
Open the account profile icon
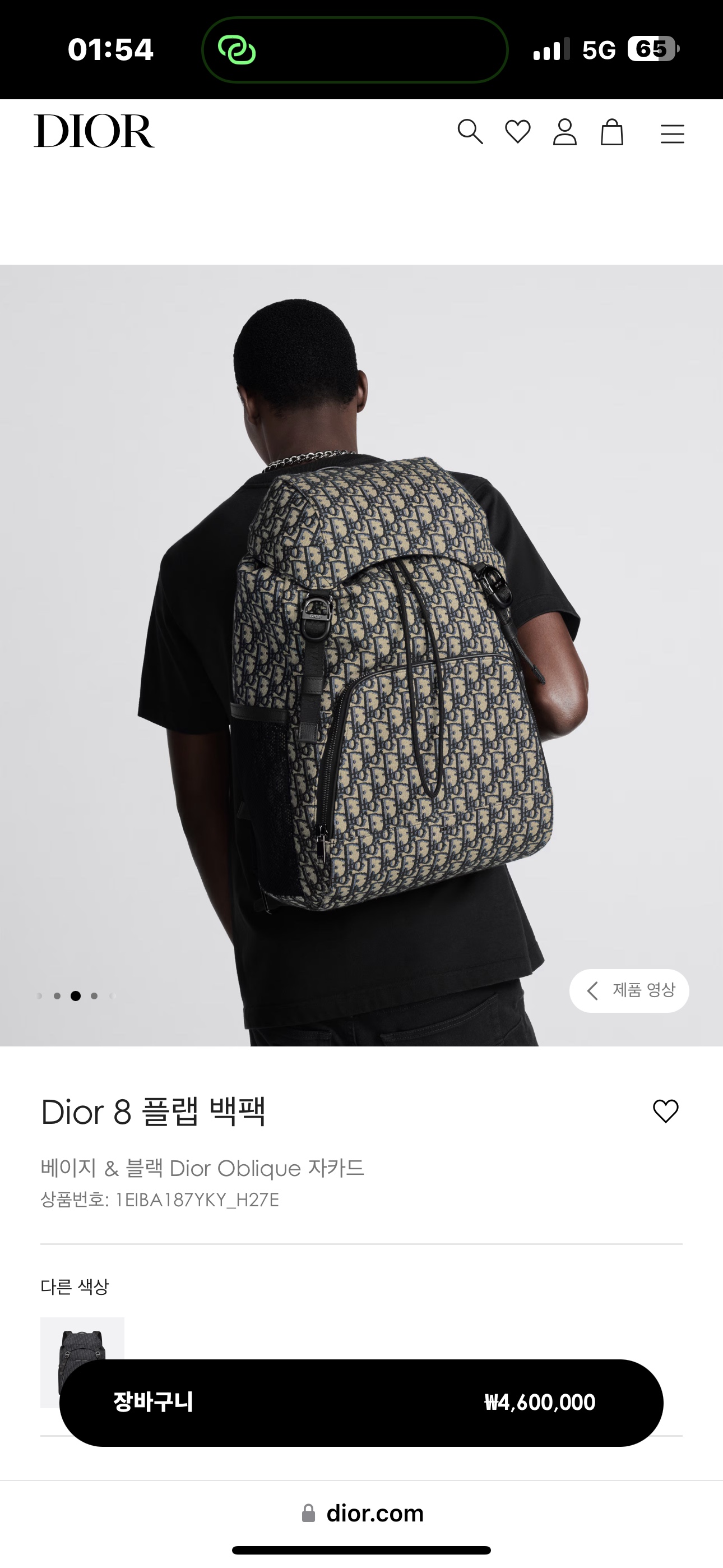[565, 132]
